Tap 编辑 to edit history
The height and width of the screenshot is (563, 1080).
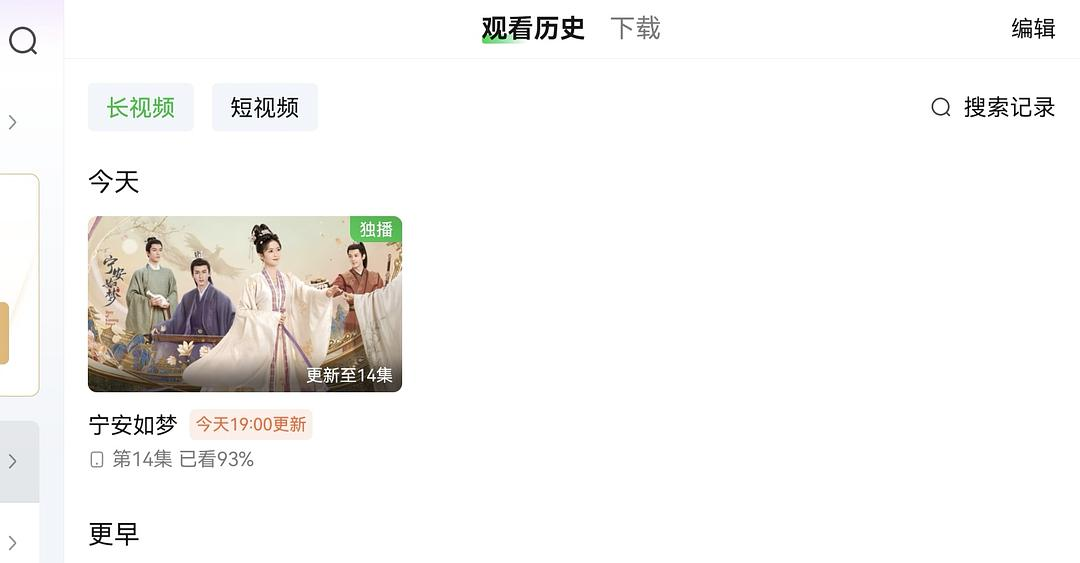pyautogui.click(x=1033, y=28)
